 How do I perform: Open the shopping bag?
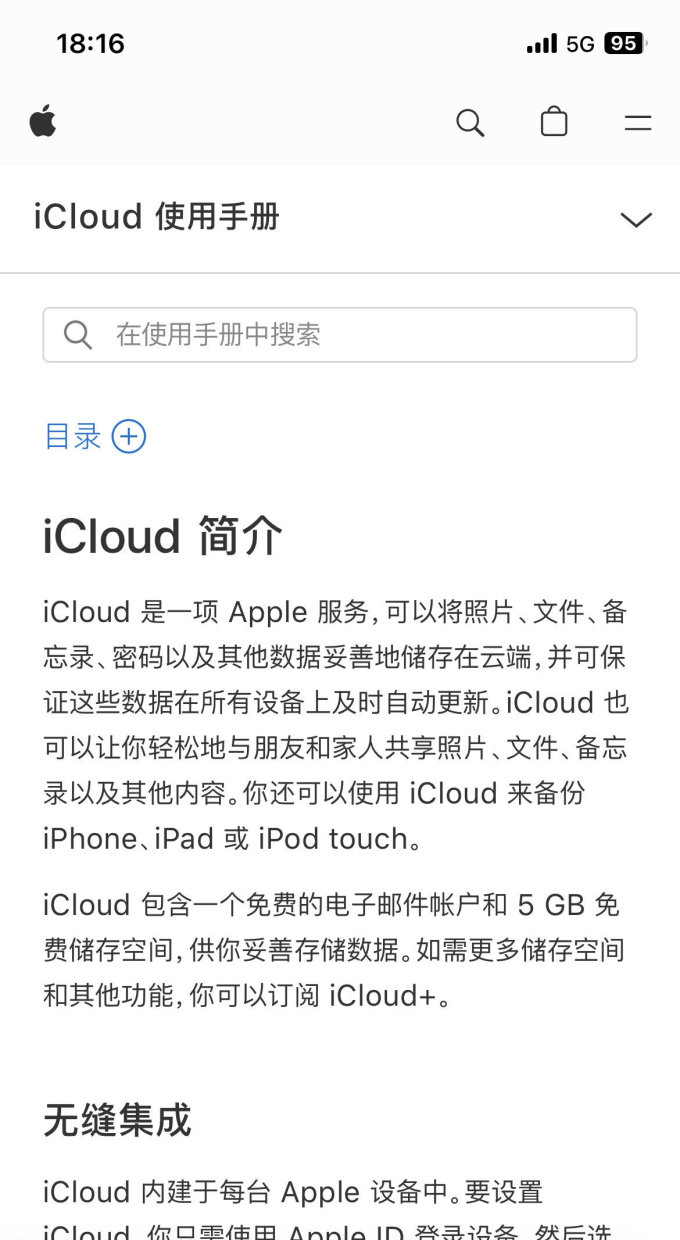point(554,122)
